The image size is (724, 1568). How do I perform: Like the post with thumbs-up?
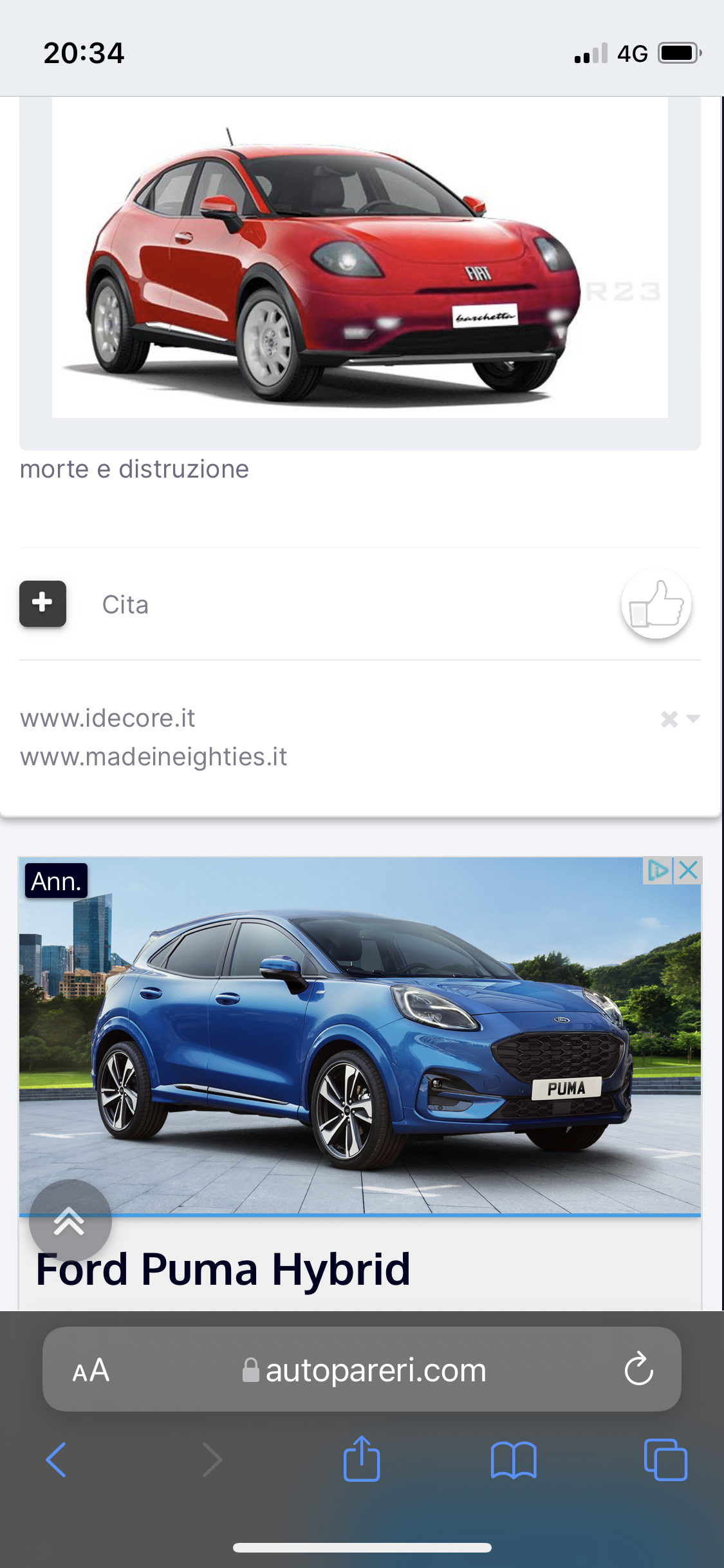point(656,604)
